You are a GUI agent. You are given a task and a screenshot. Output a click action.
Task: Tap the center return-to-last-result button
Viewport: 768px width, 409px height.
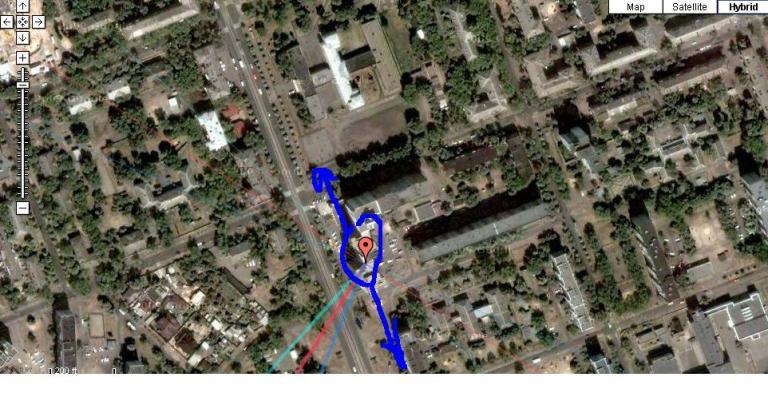23,21
